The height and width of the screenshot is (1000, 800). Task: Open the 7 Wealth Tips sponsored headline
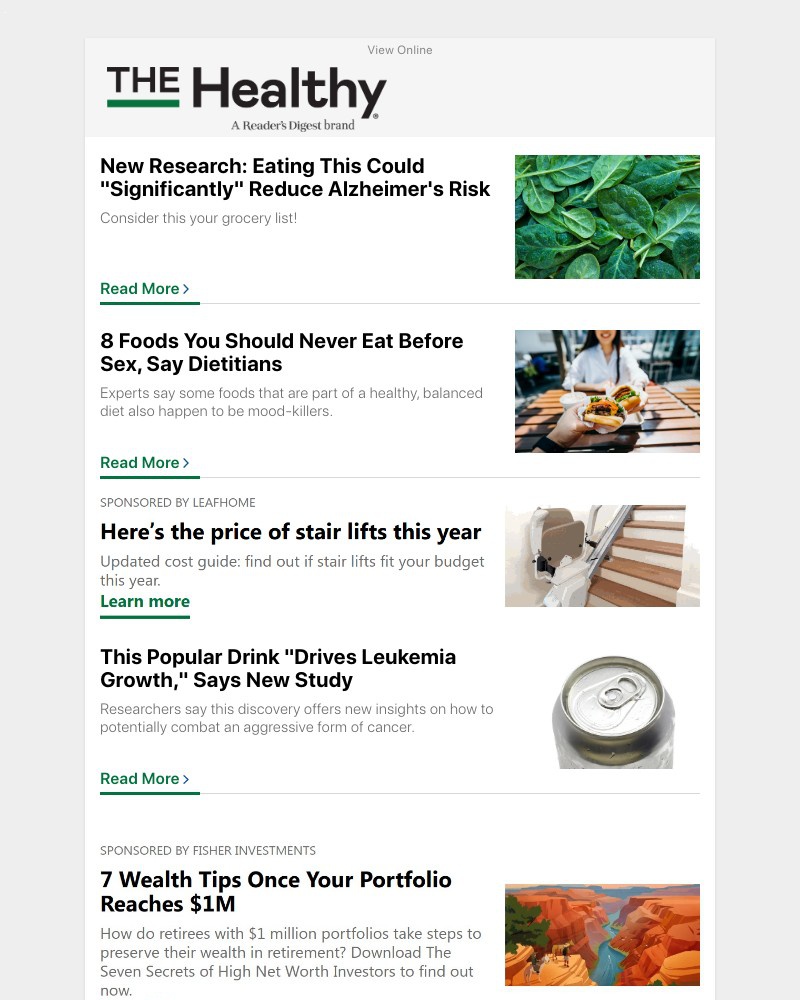pyautogui.click(x=275, y=891)
